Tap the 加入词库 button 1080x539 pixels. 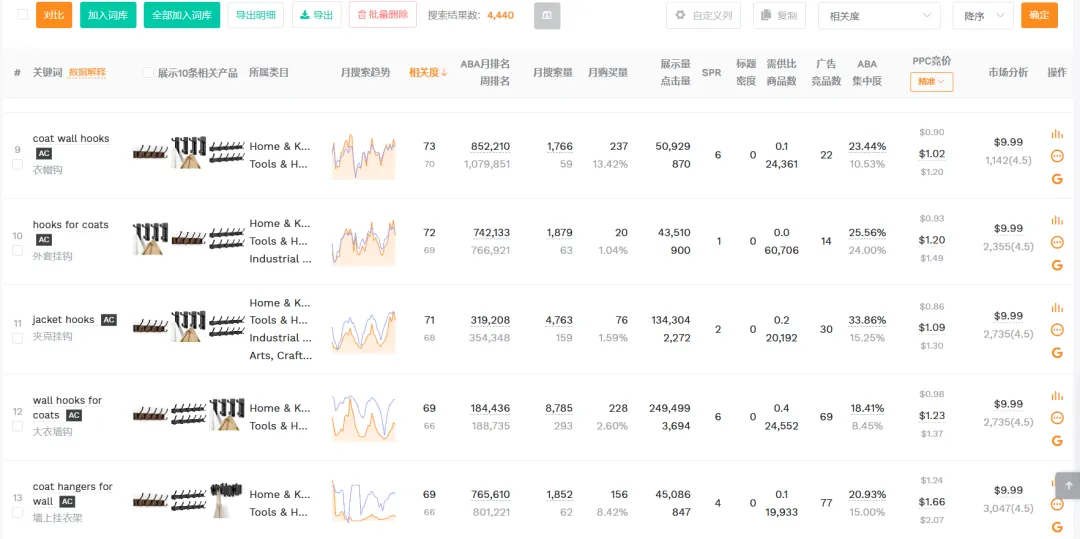pos(108,15)
